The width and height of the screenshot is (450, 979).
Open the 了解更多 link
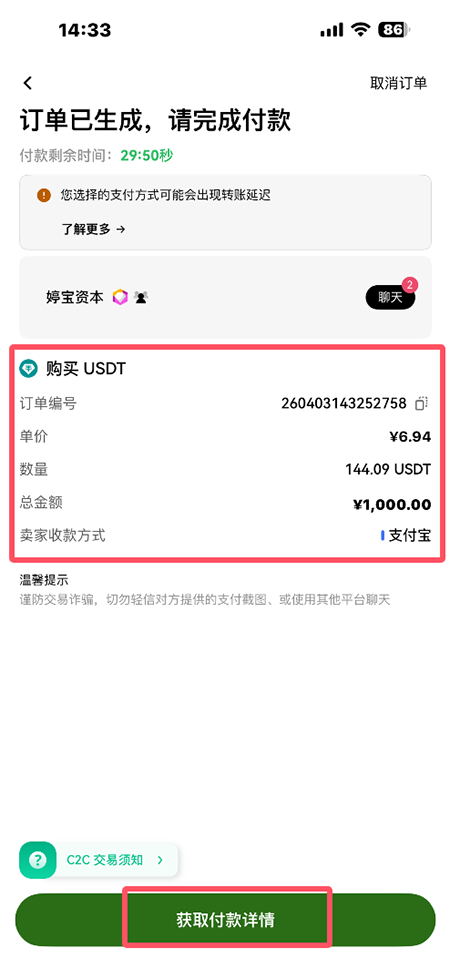tap(93, 229)
